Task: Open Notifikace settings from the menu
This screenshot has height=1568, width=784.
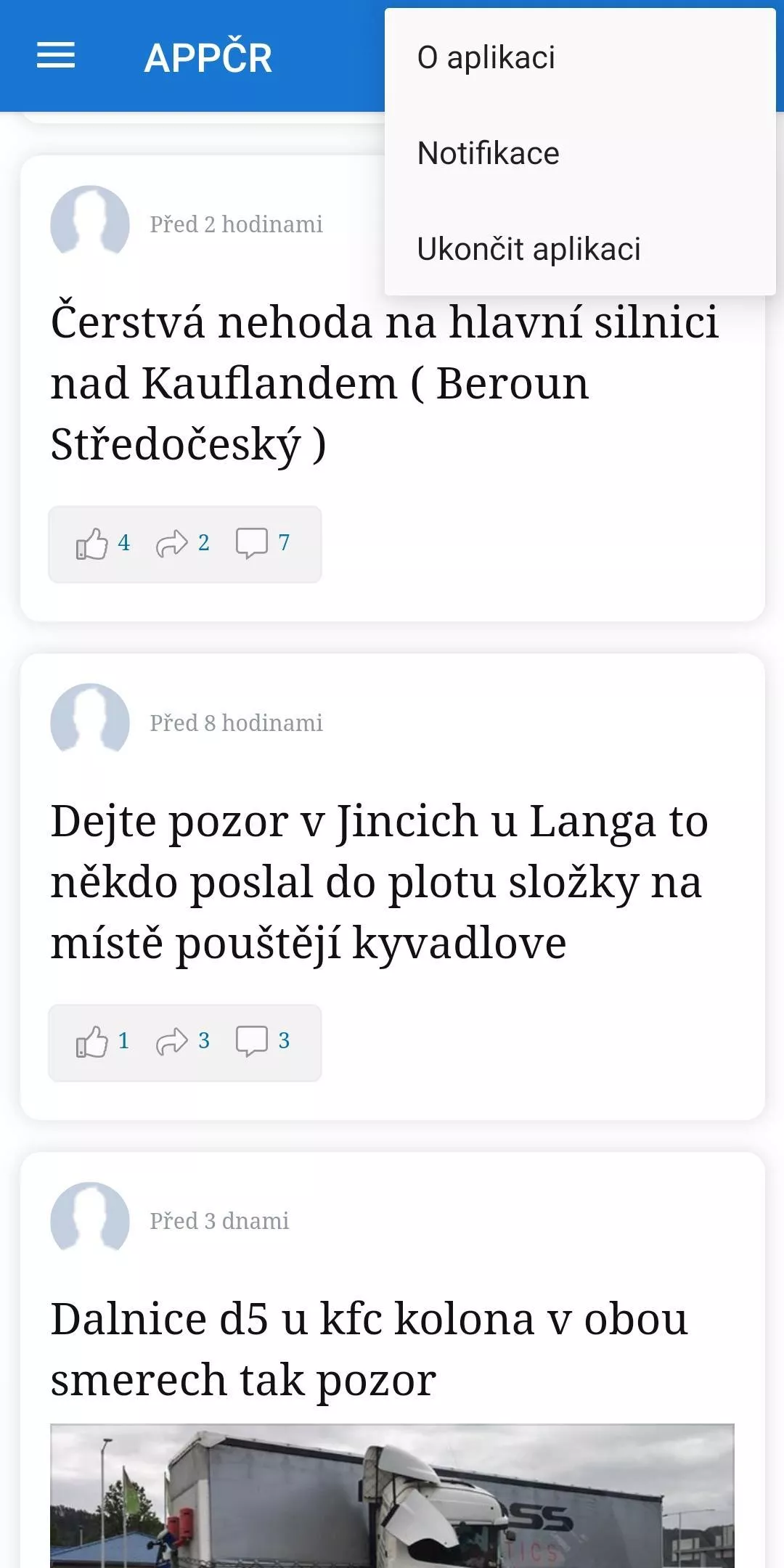Action: [580, 153]
